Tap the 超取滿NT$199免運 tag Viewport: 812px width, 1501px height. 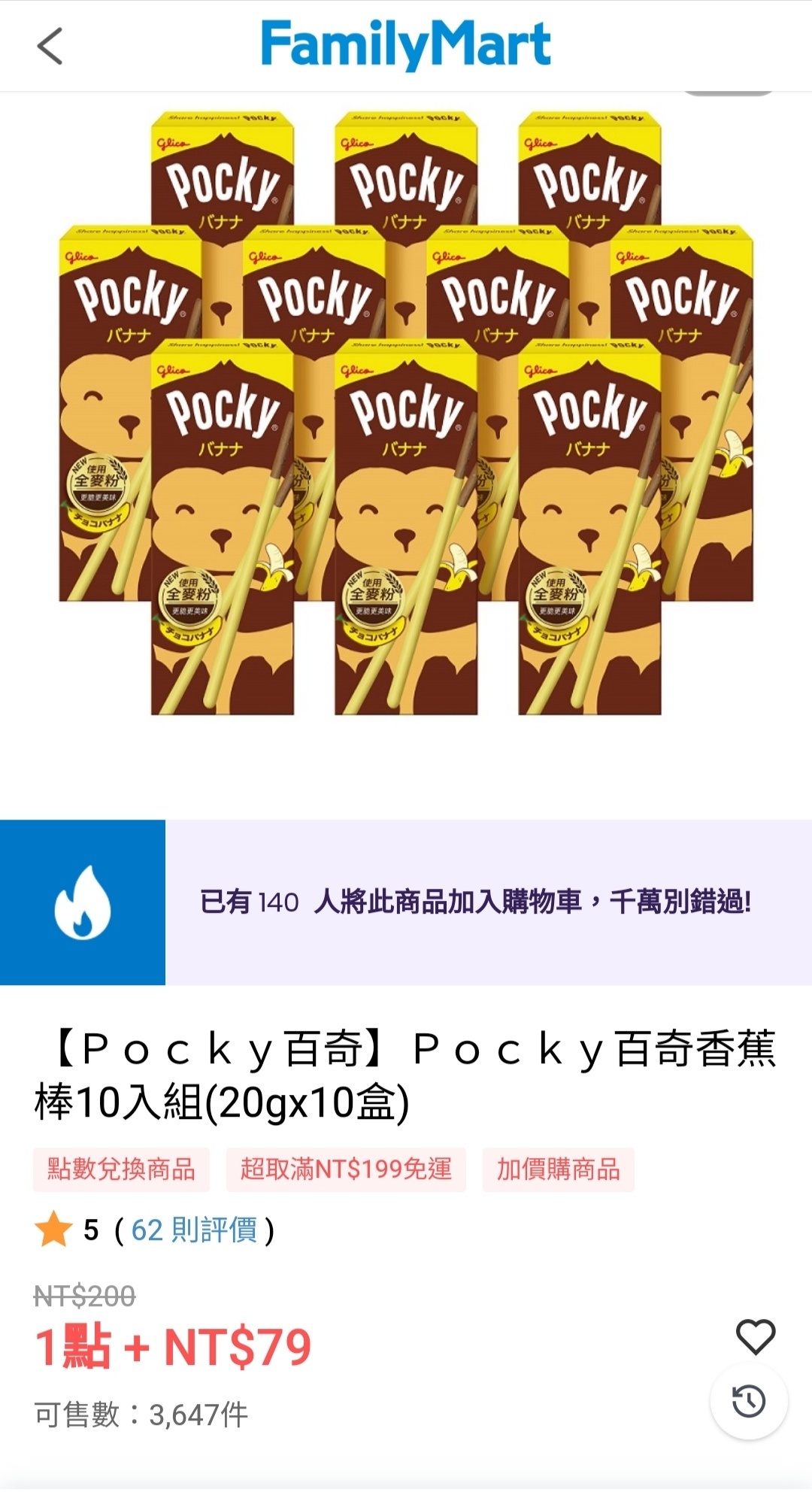coord(346,1169)
